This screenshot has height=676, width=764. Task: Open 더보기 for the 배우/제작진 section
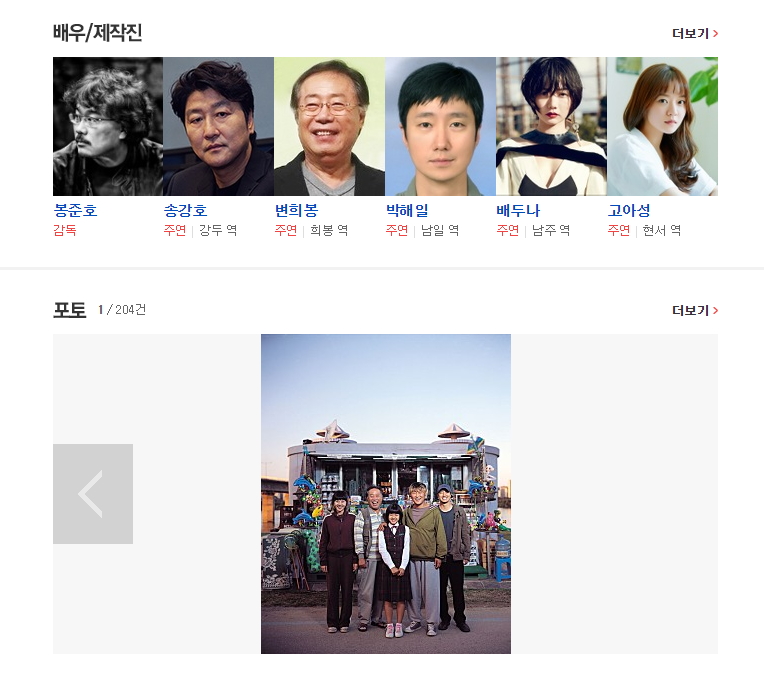point(695,33)
